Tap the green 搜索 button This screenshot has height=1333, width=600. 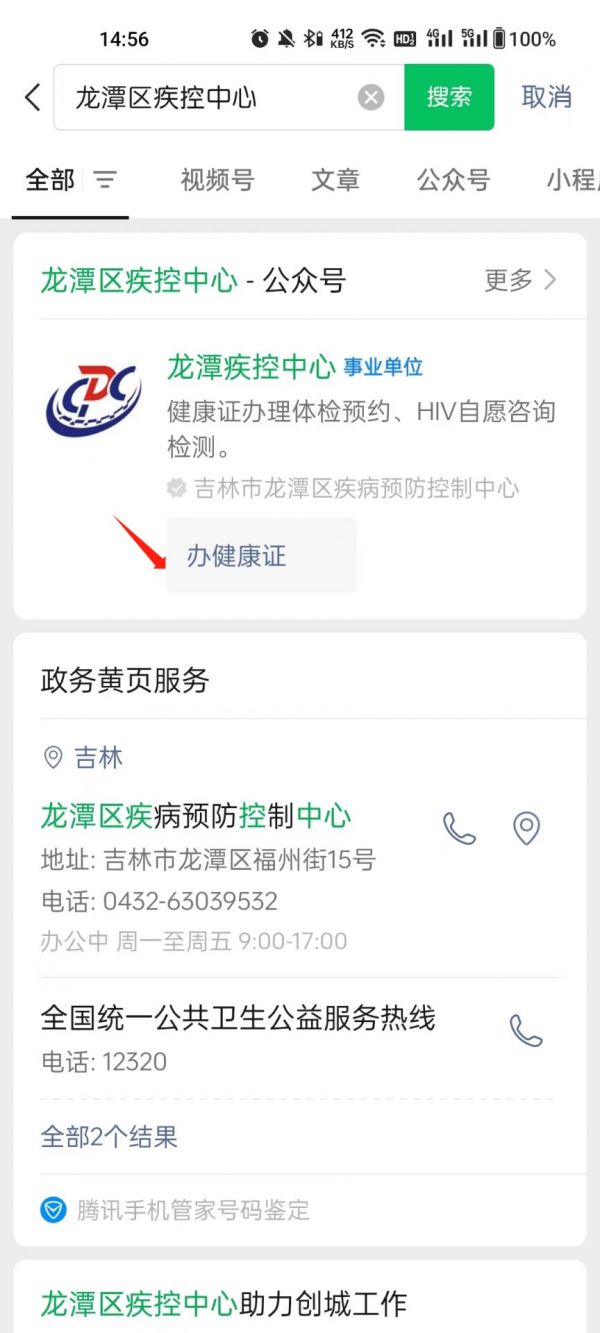pyautogui.click(x=449, y=97)
